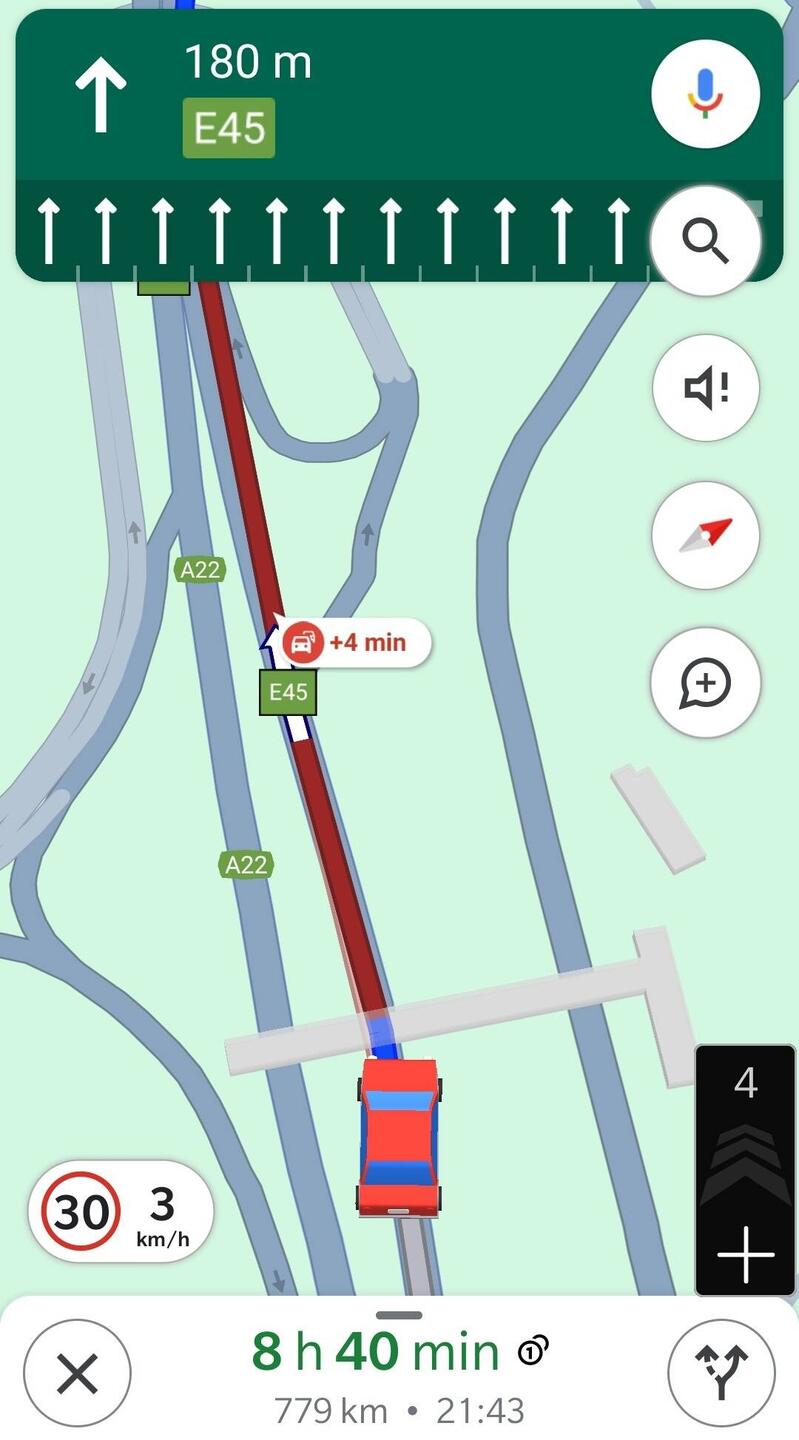Open the +4 min traffic delay bubble
The width and height of the screenshot is (799, 1440).
point(355,642)
